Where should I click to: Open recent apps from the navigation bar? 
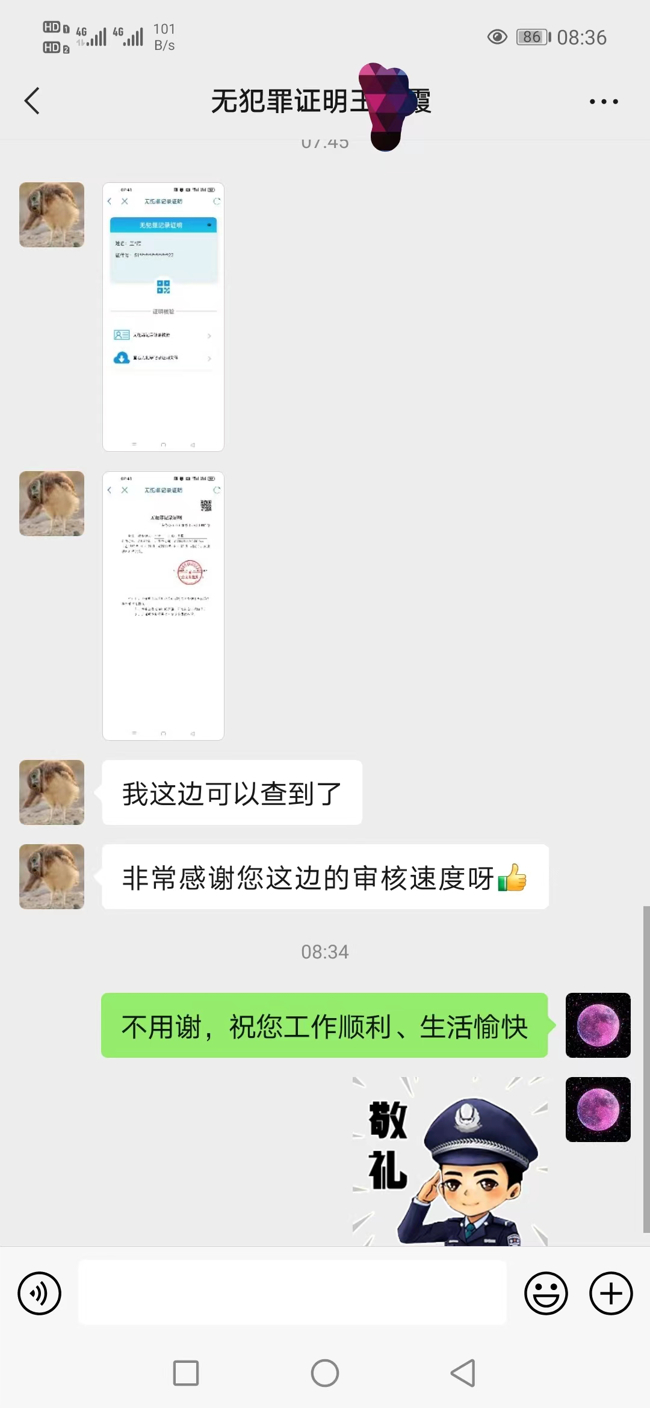[x=186, y=1373]
